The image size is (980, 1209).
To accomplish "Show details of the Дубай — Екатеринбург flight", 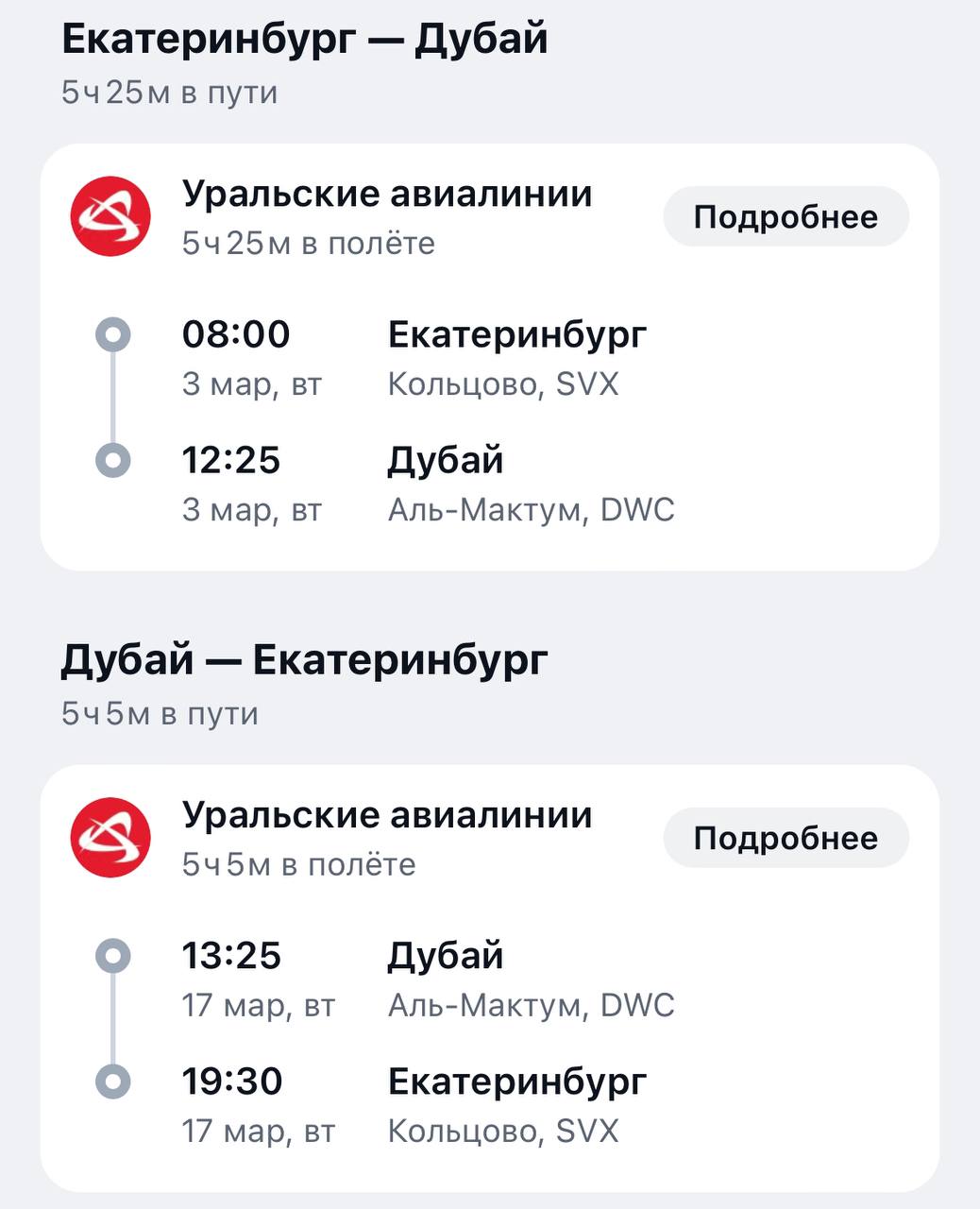I will tap(786, 838).
